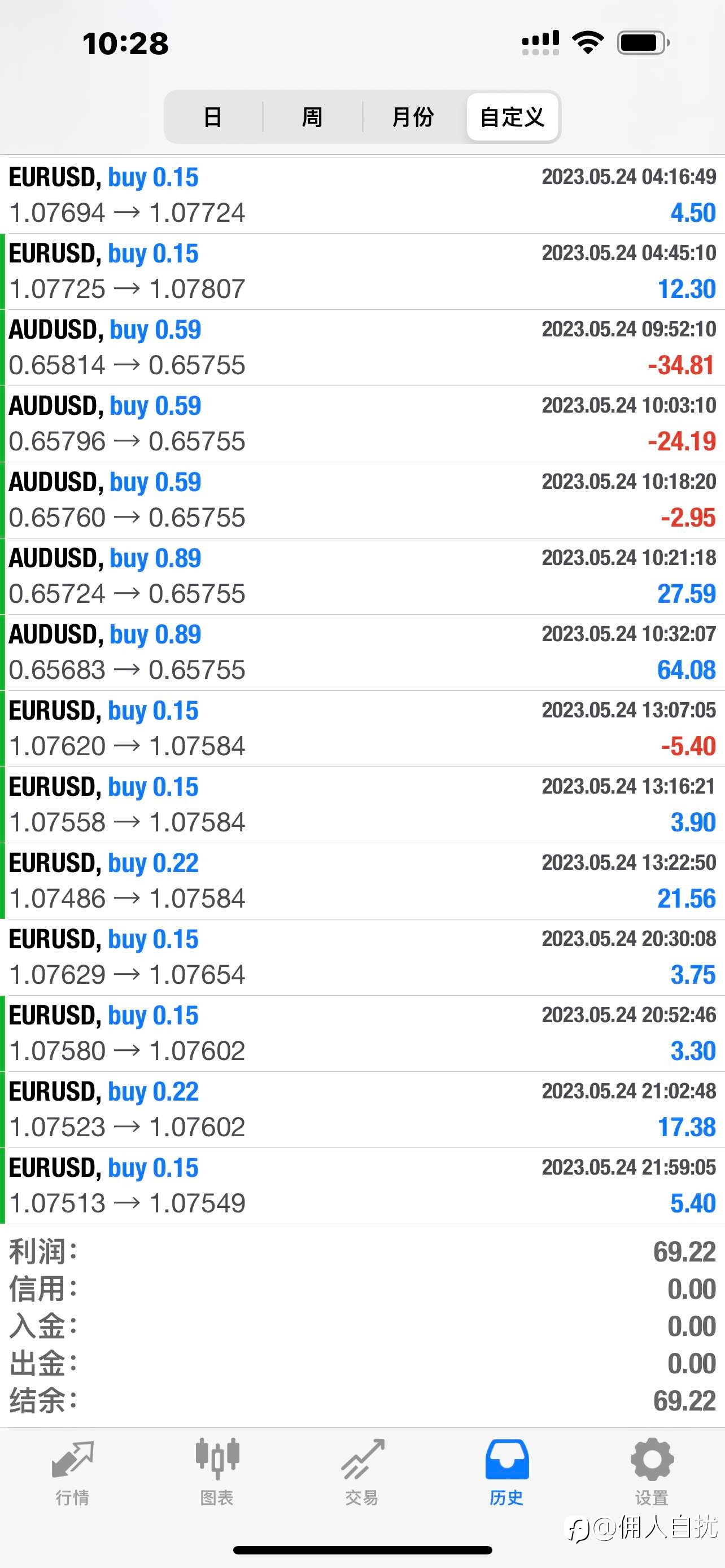Open the EURUSD trade closed at 21:59:05
Viewport: 725px width, 1568px height.
click(x=362, y=1186)
